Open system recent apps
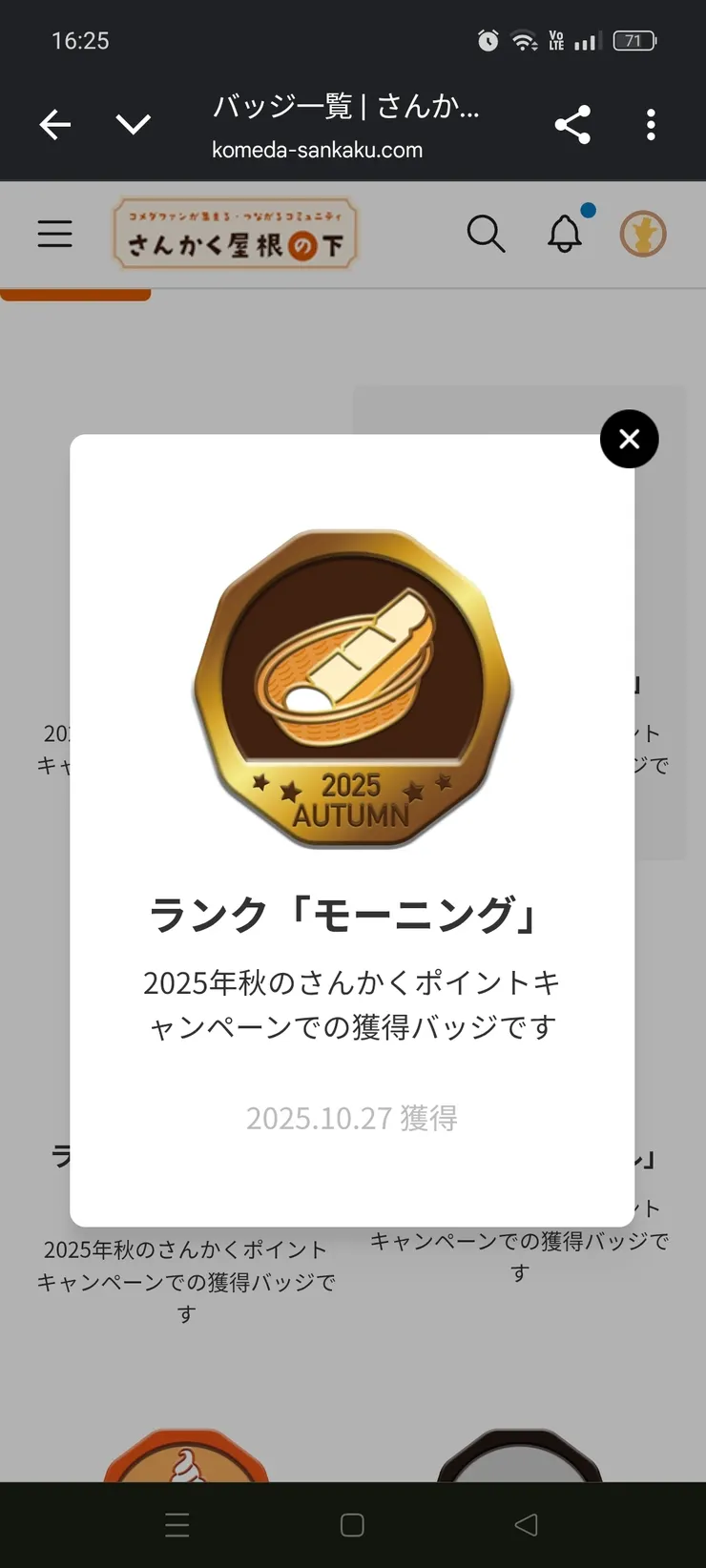Screen dimensions: 706x1568 [177, 1525]
